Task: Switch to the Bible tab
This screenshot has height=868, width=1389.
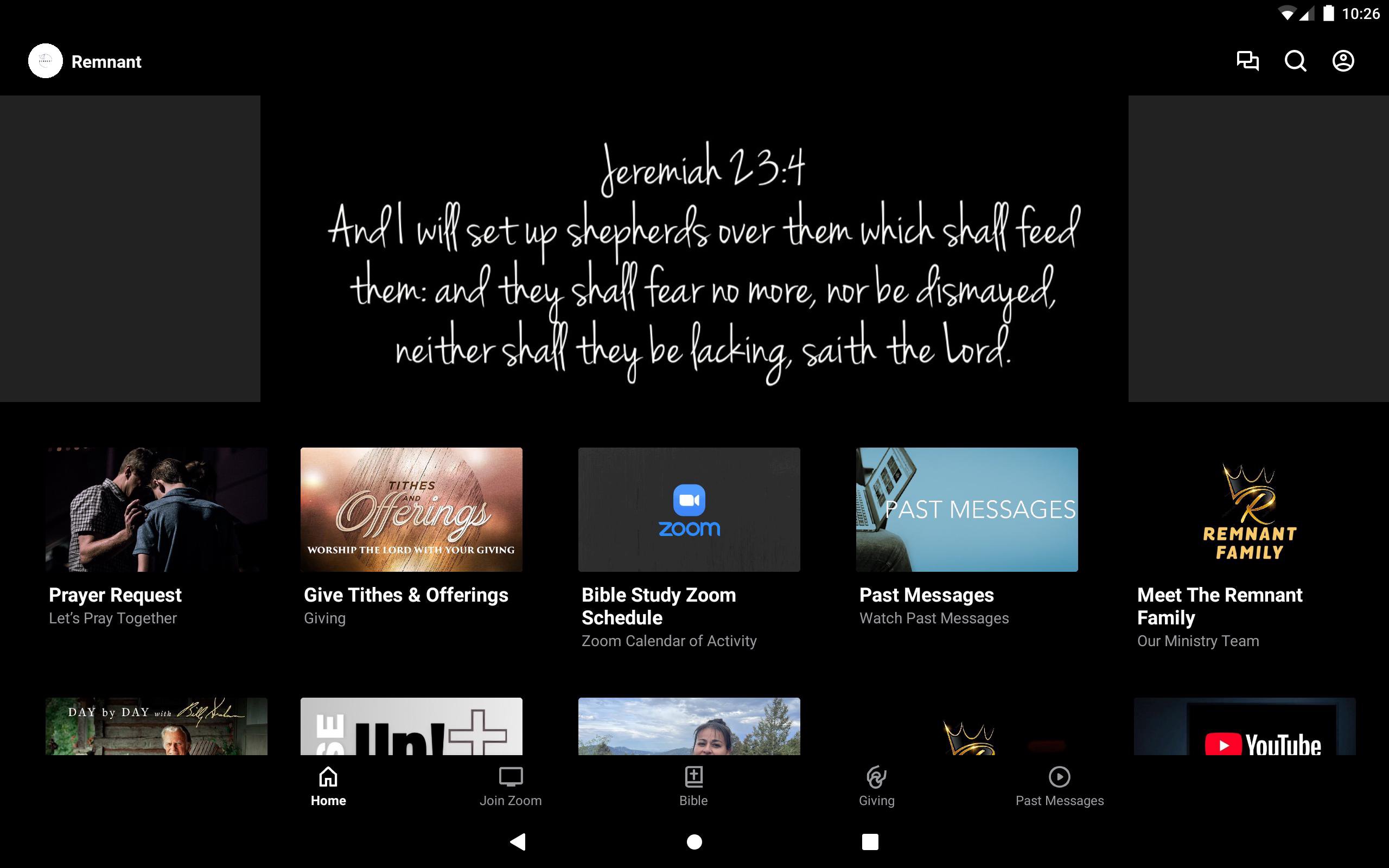Action: [693, 787]
